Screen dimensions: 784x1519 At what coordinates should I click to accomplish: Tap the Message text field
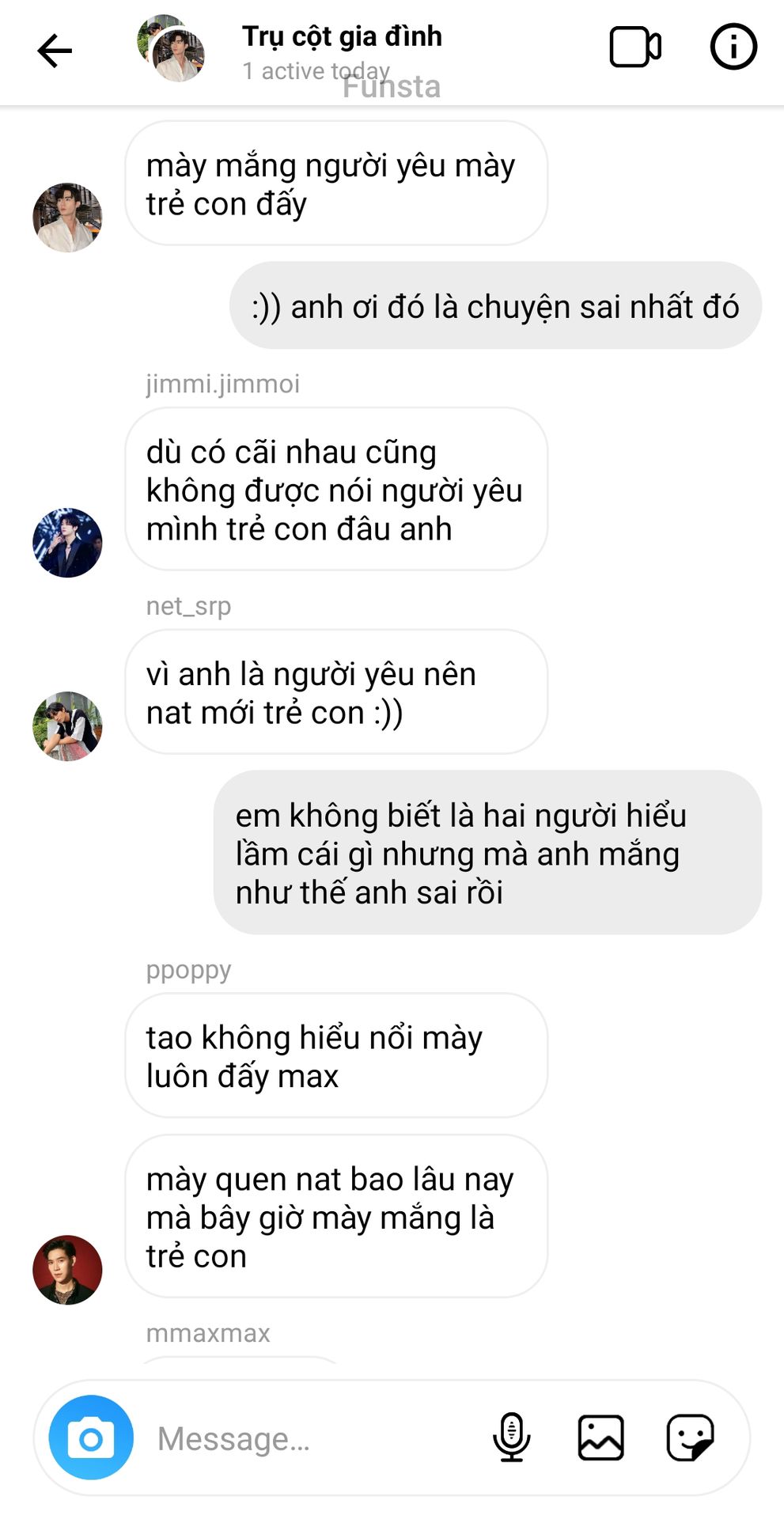click(316, 1438)
